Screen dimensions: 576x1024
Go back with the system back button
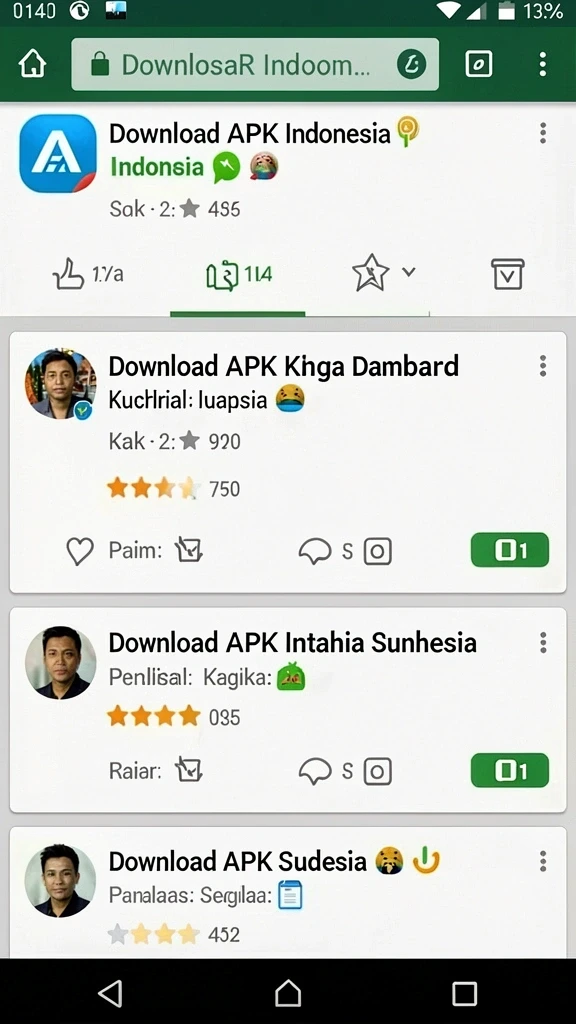pos(110,993)
